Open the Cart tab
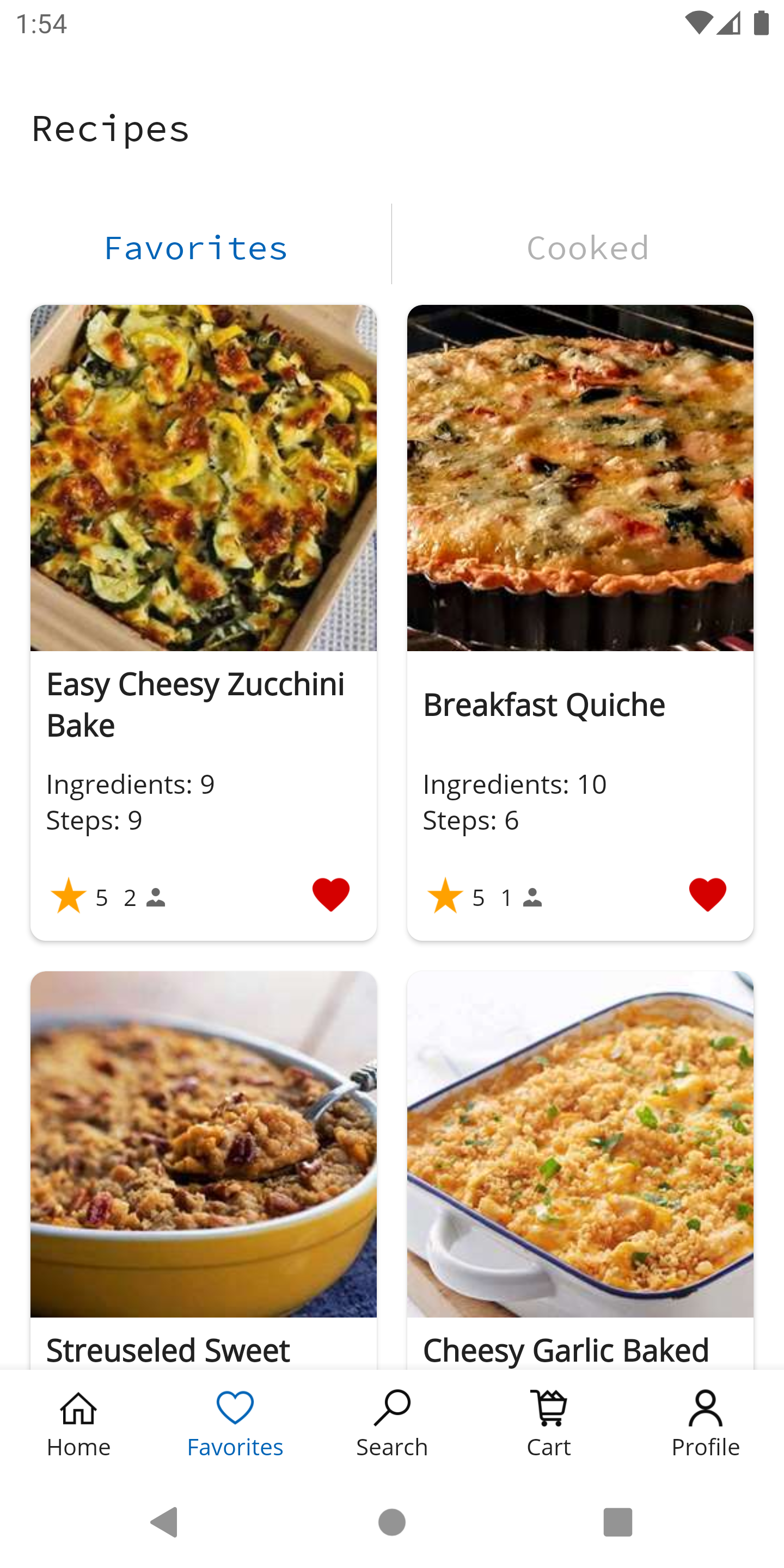This screenshot has width=784, height=1568. point(548,1423)
